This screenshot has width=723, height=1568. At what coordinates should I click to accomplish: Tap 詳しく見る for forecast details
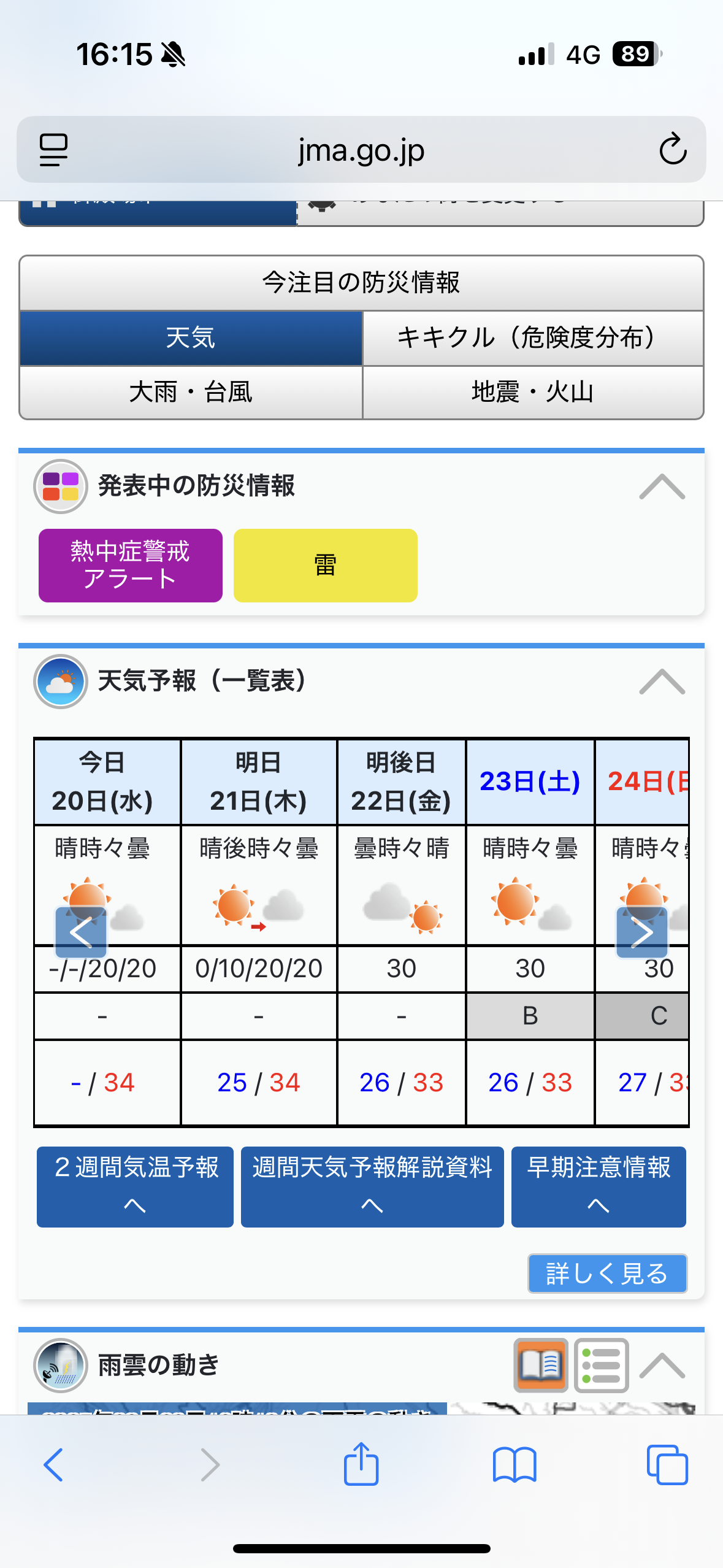point(606,1274)
